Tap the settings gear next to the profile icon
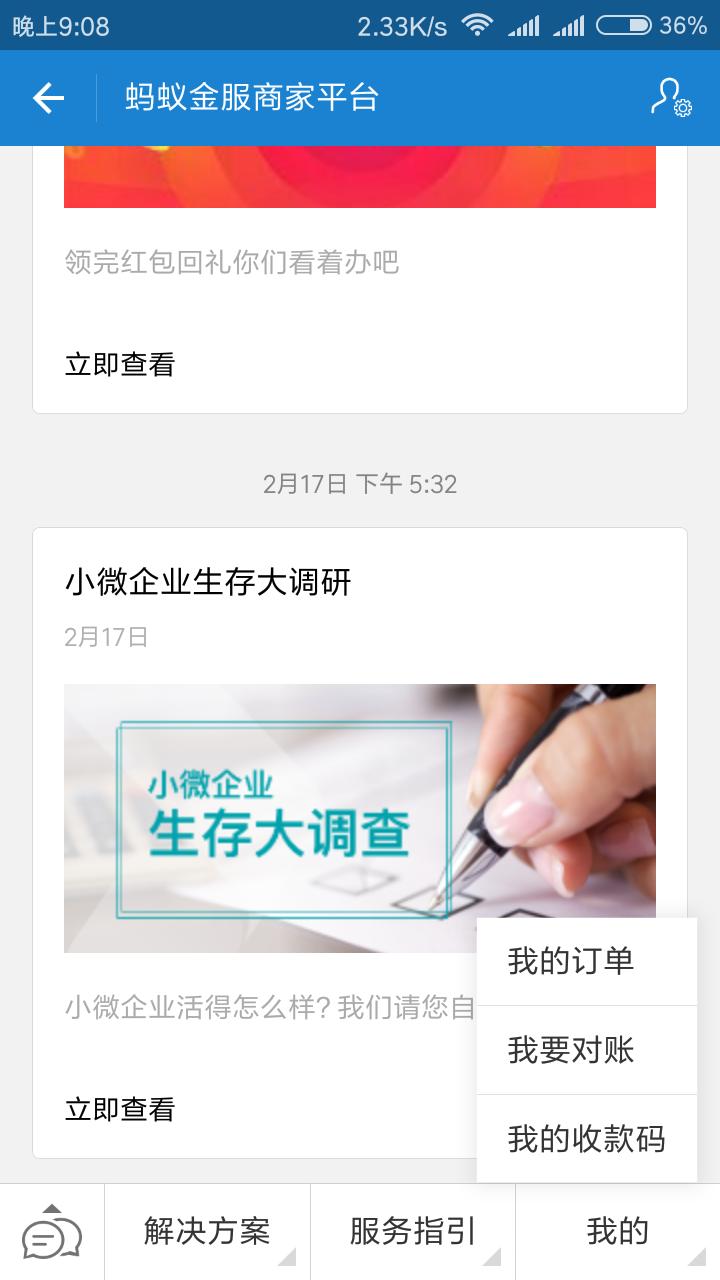This screenshot has height=1280, width=720. click(x=682, y=110)
